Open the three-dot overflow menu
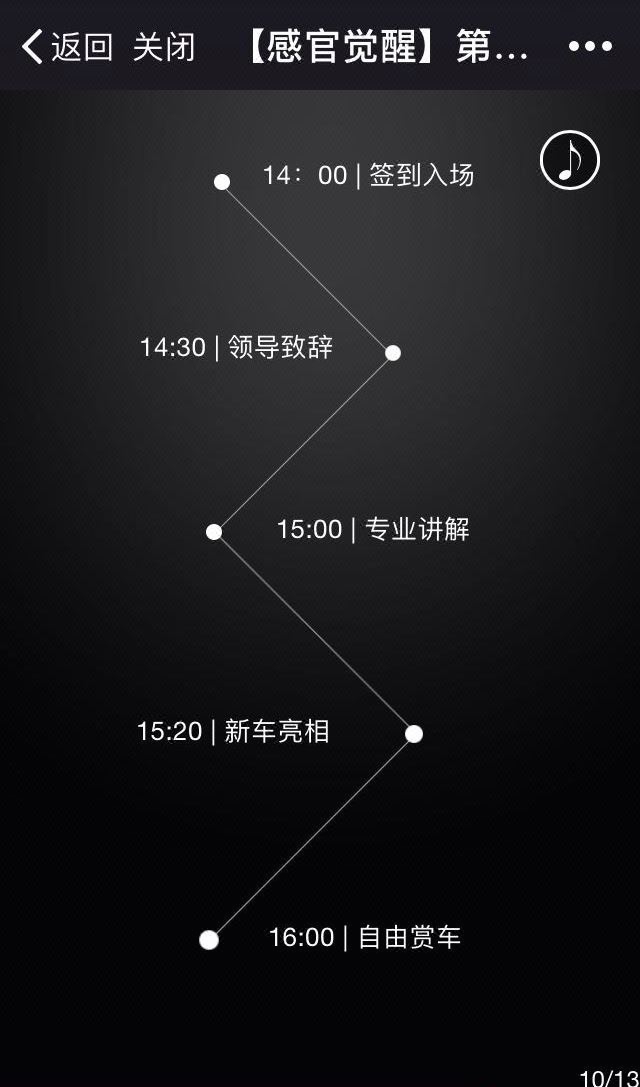Image resolution: width=640 pixels, height=1087 pixels. click(590, 46)
